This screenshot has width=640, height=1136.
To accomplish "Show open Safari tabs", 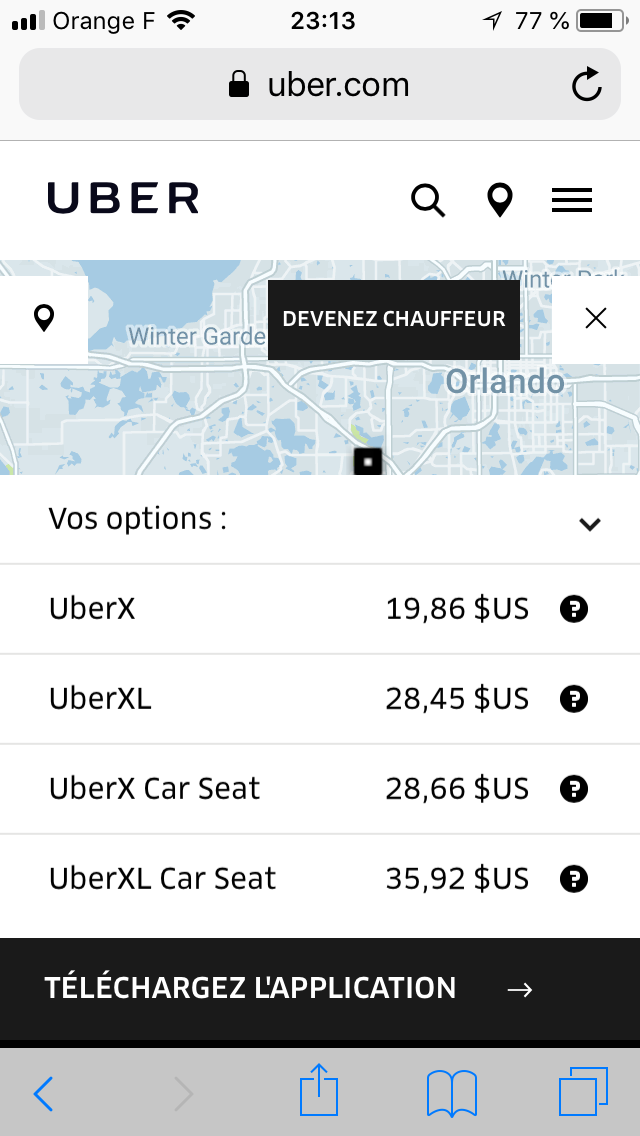I will 583,1091.
